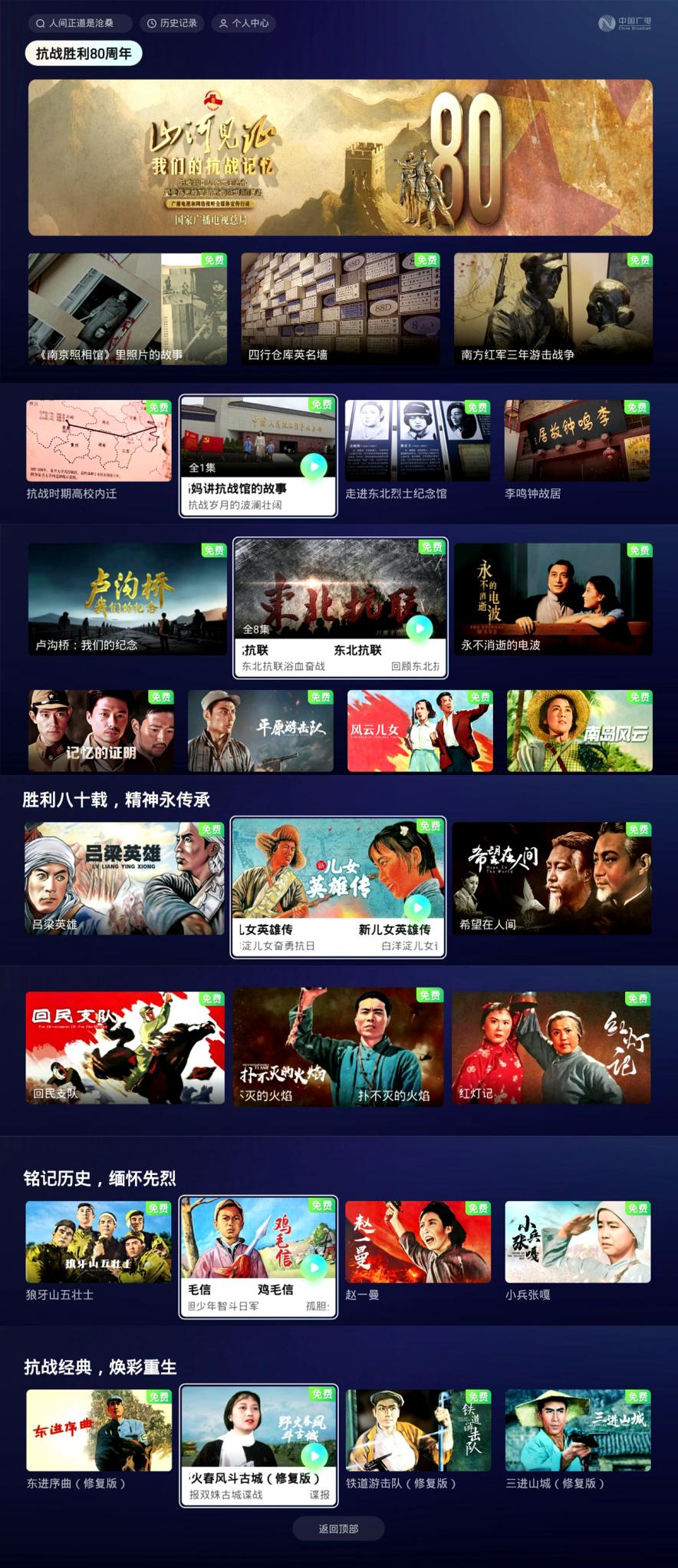Open 历史记录 viewing history
Image resolution: width=678 pixels, height=1568 pixels.
tap(172, 24)
